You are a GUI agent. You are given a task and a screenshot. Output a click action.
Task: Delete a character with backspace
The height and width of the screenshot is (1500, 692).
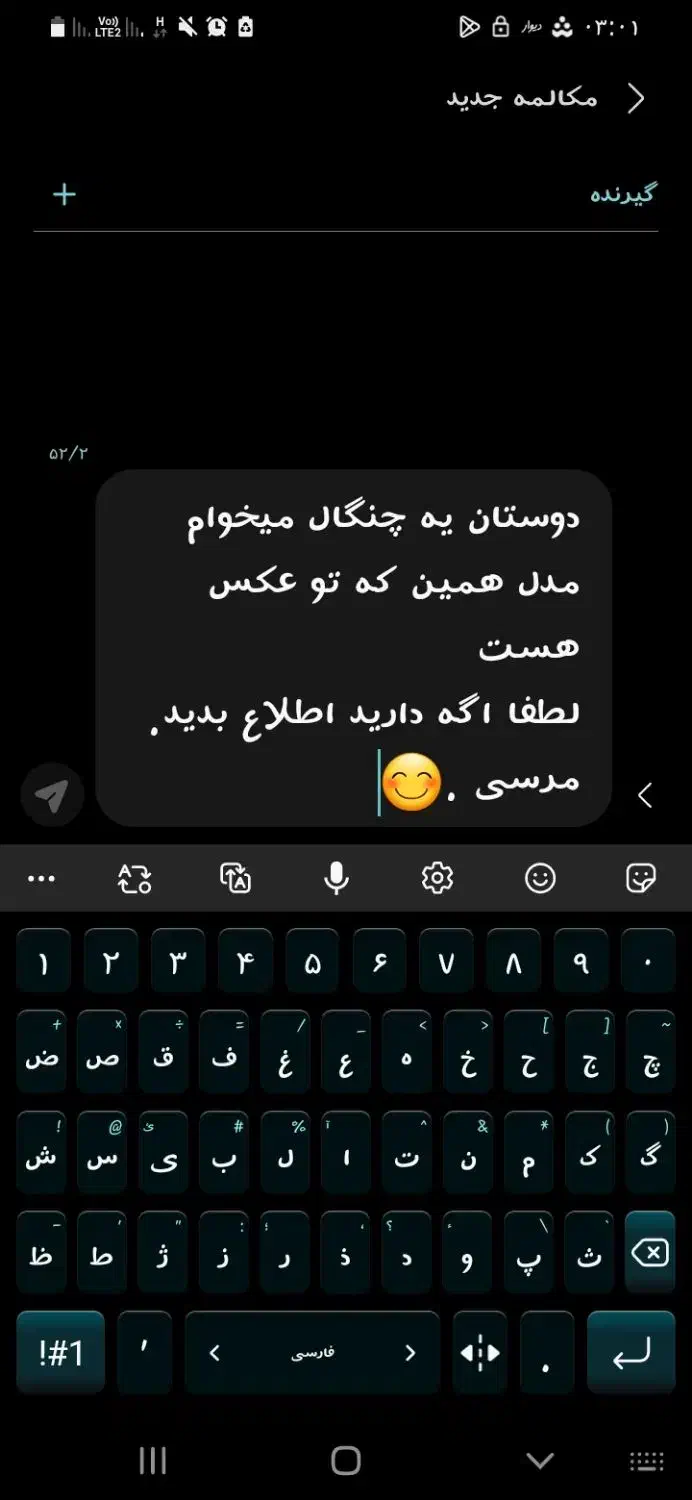651,1252
